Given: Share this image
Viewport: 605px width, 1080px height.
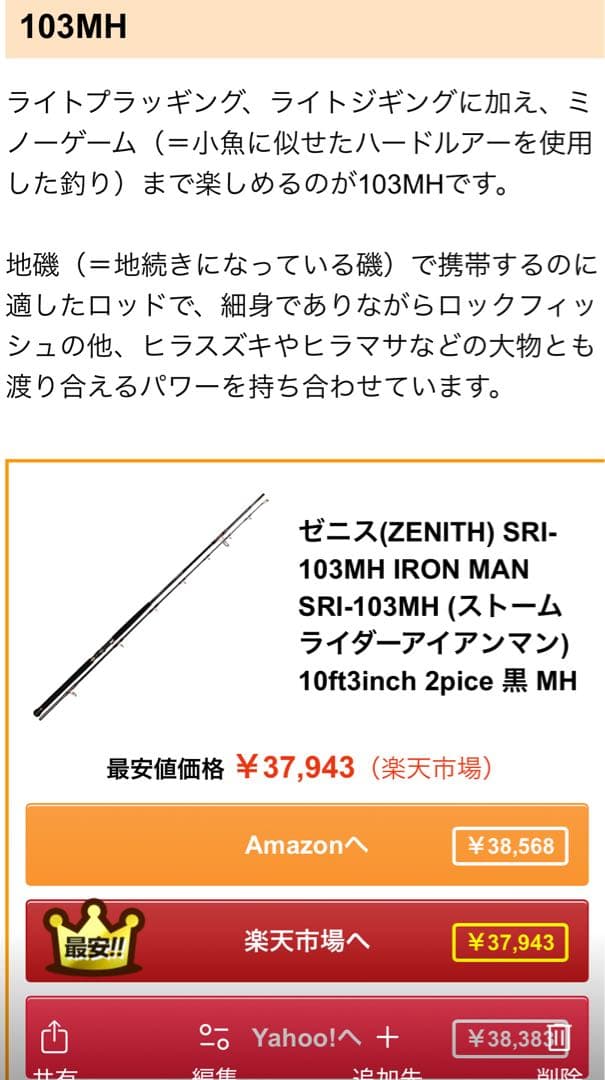Looking at the screenshot, I should tap(55, 1040).
